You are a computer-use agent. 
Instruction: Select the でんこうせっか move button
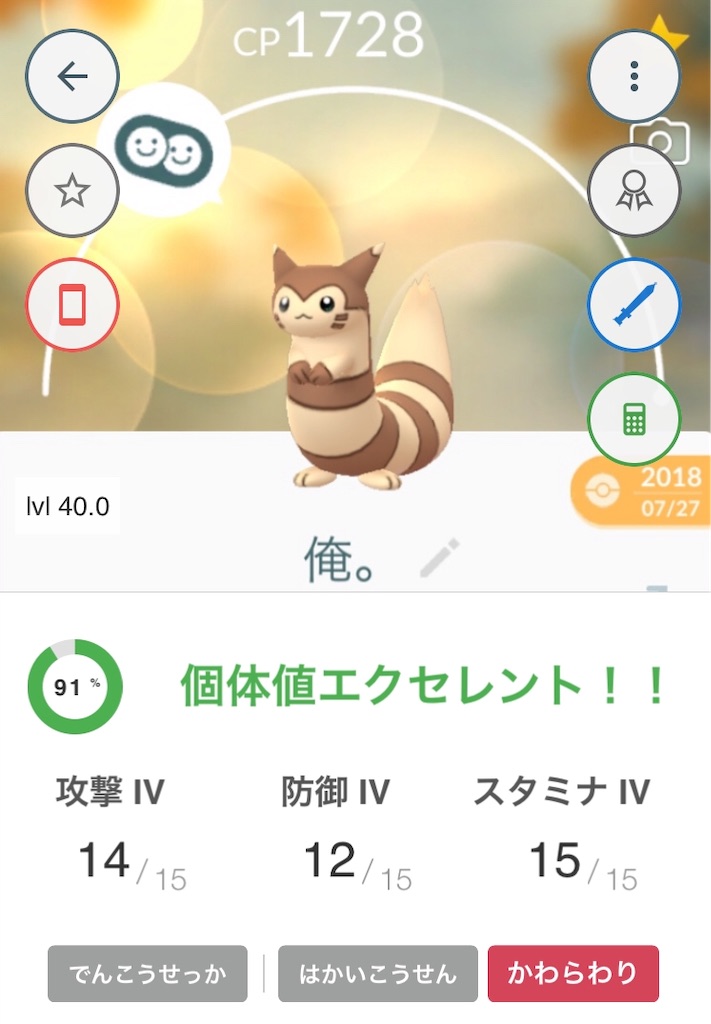147,973
